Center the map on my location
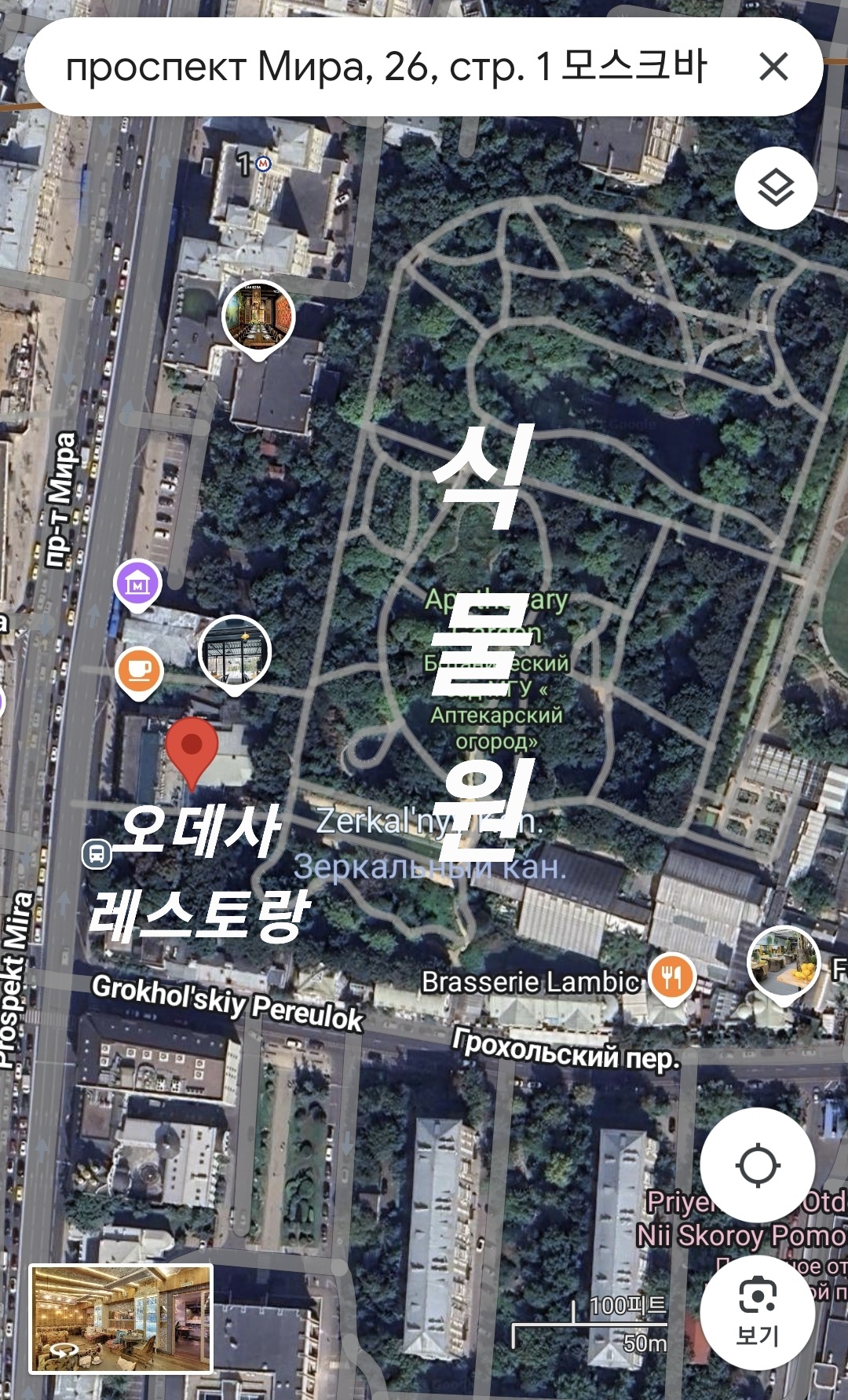 tap(758, 1165)
